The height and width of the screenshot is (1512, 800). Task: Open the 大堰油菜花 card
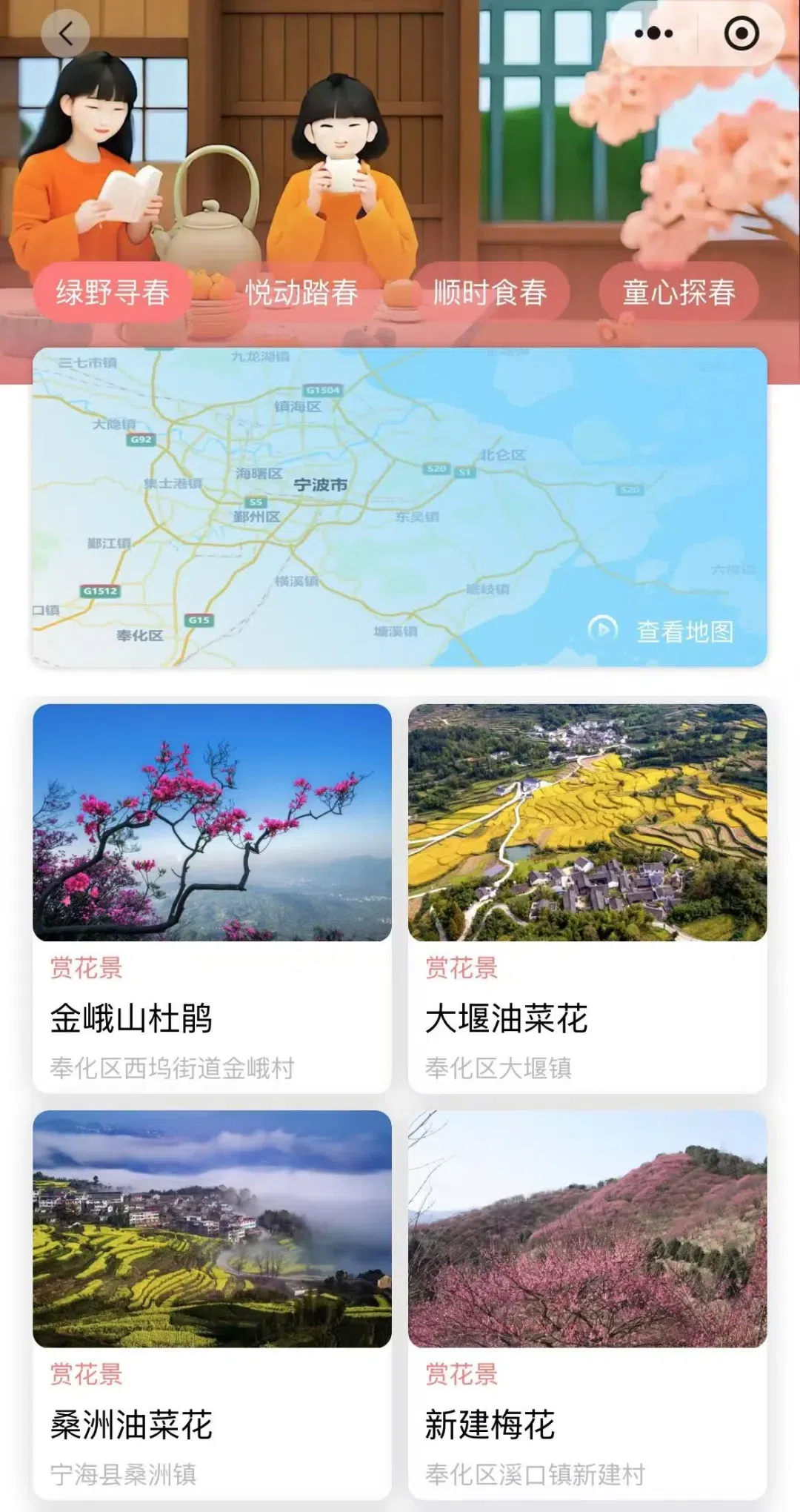click(587, 898)
